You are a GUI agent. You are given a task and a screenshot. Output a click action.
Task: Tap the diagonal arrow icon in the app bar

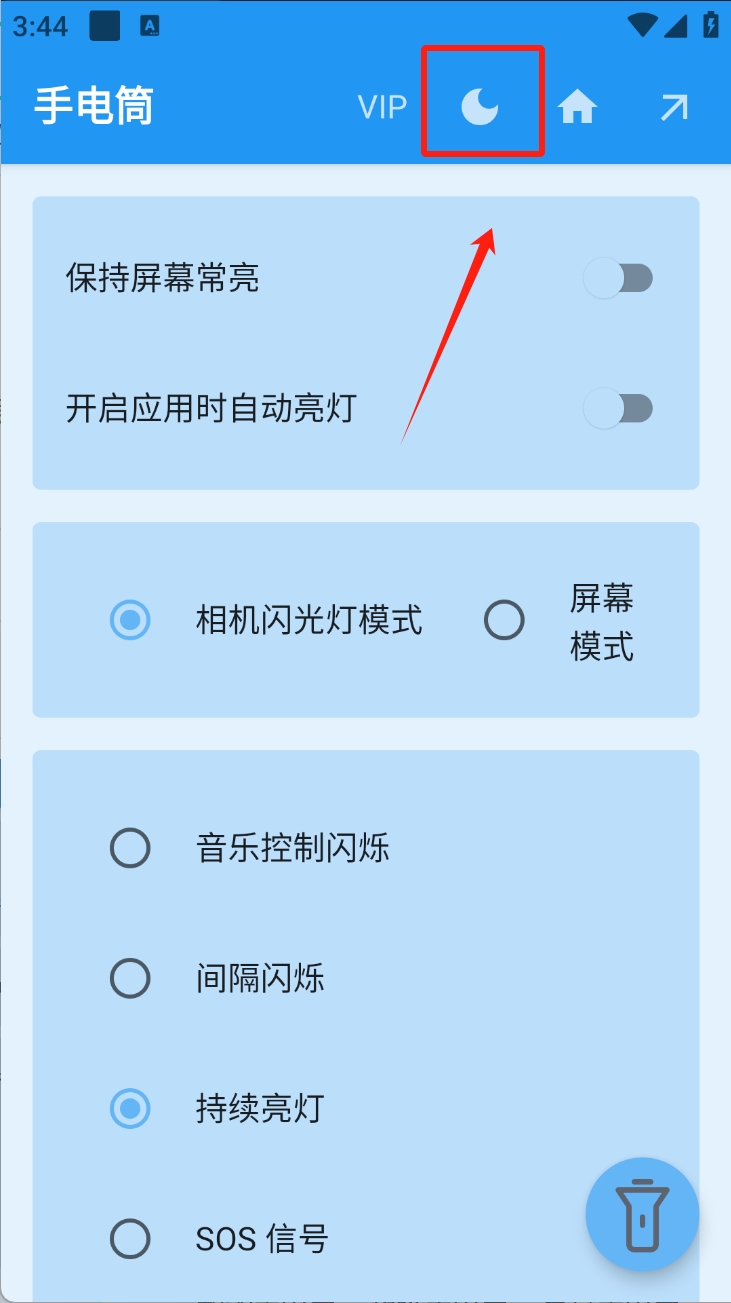coord(674,107)
